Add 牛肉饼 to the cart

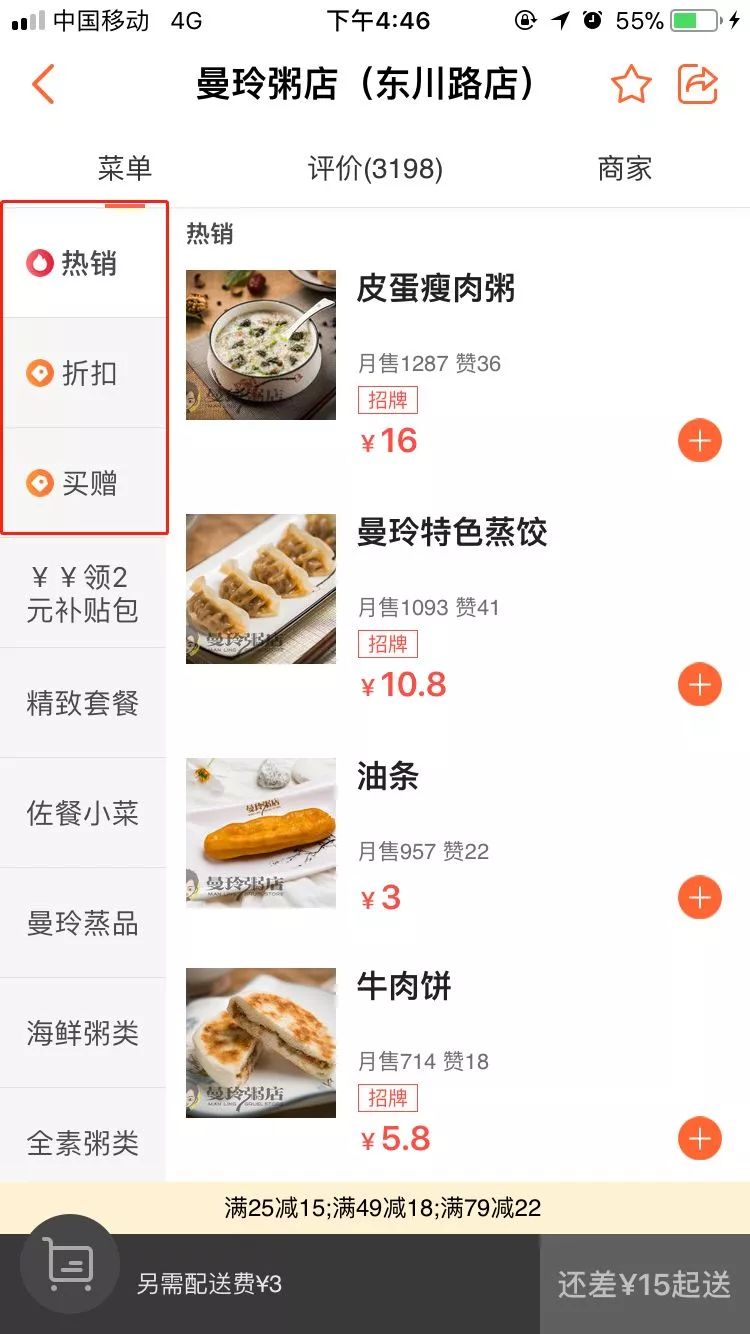click(699, 1138)
